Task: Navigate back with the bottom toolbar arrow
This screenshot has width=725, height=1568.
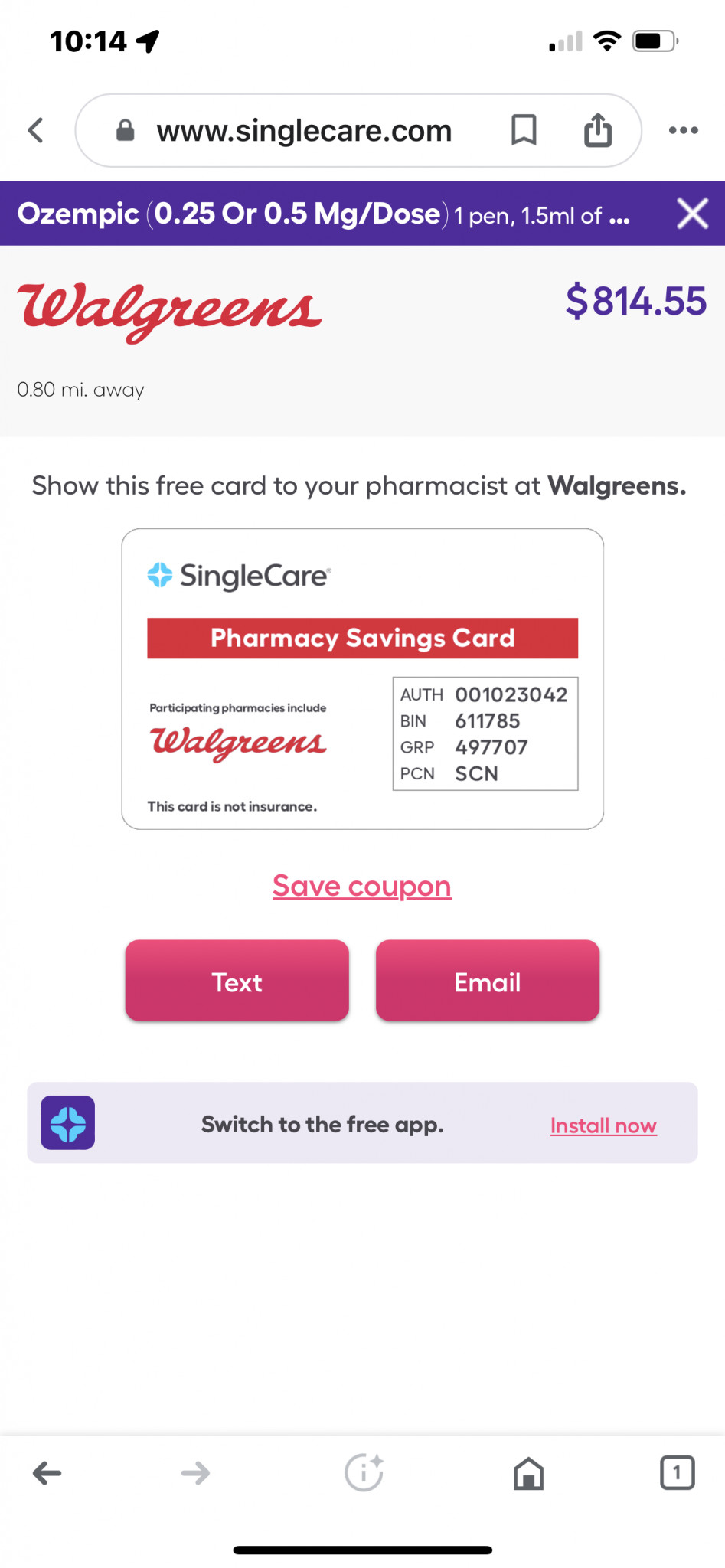Action: click(x=47, y=1473)
